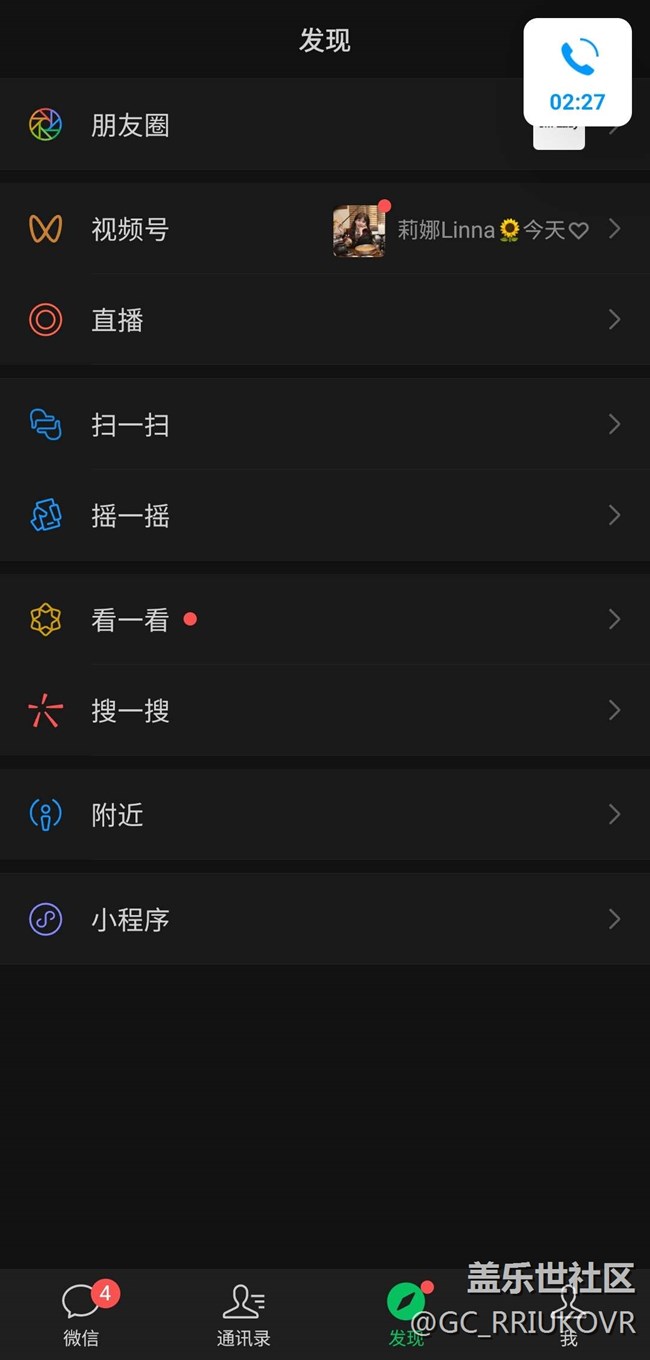650x1360 pixels.
Task: Switch to the 通讯录 contacts tab
Action: [x=243, y=1314]
